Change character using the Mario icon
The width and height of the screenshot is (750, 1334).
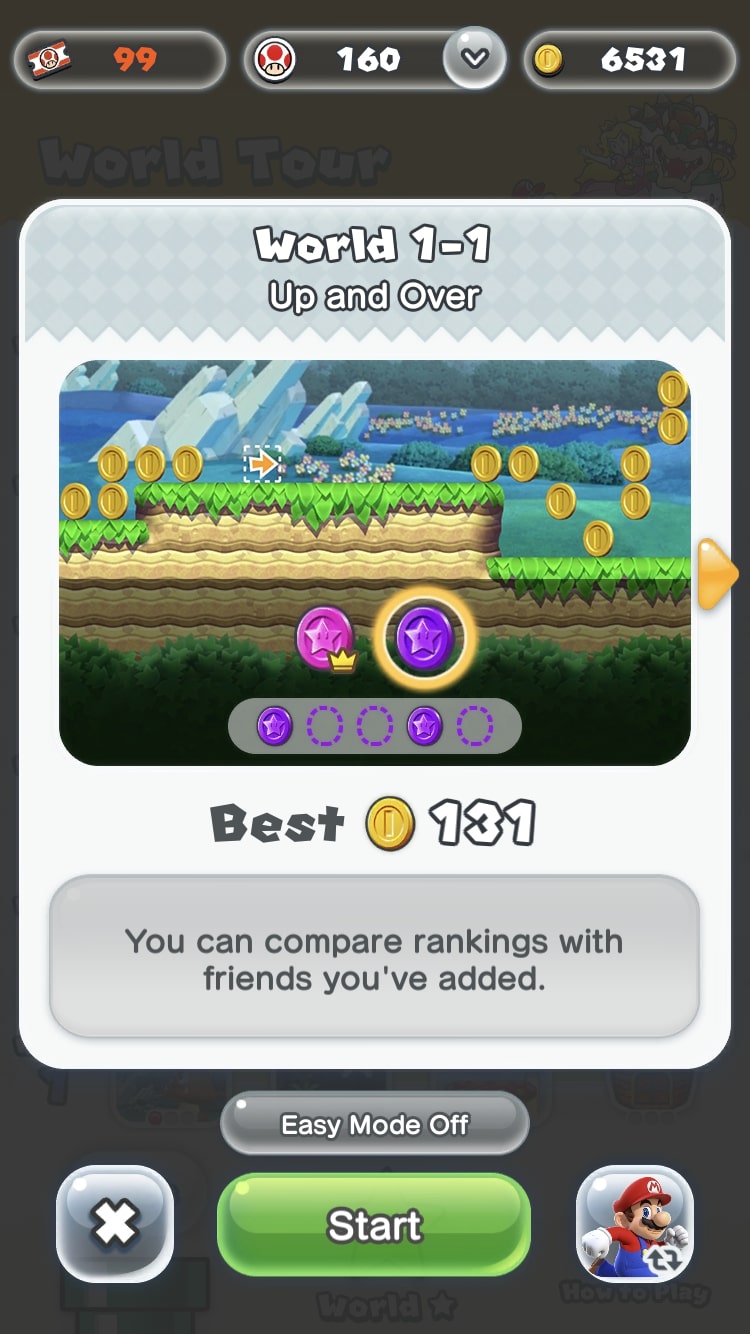click(635, 1223)
